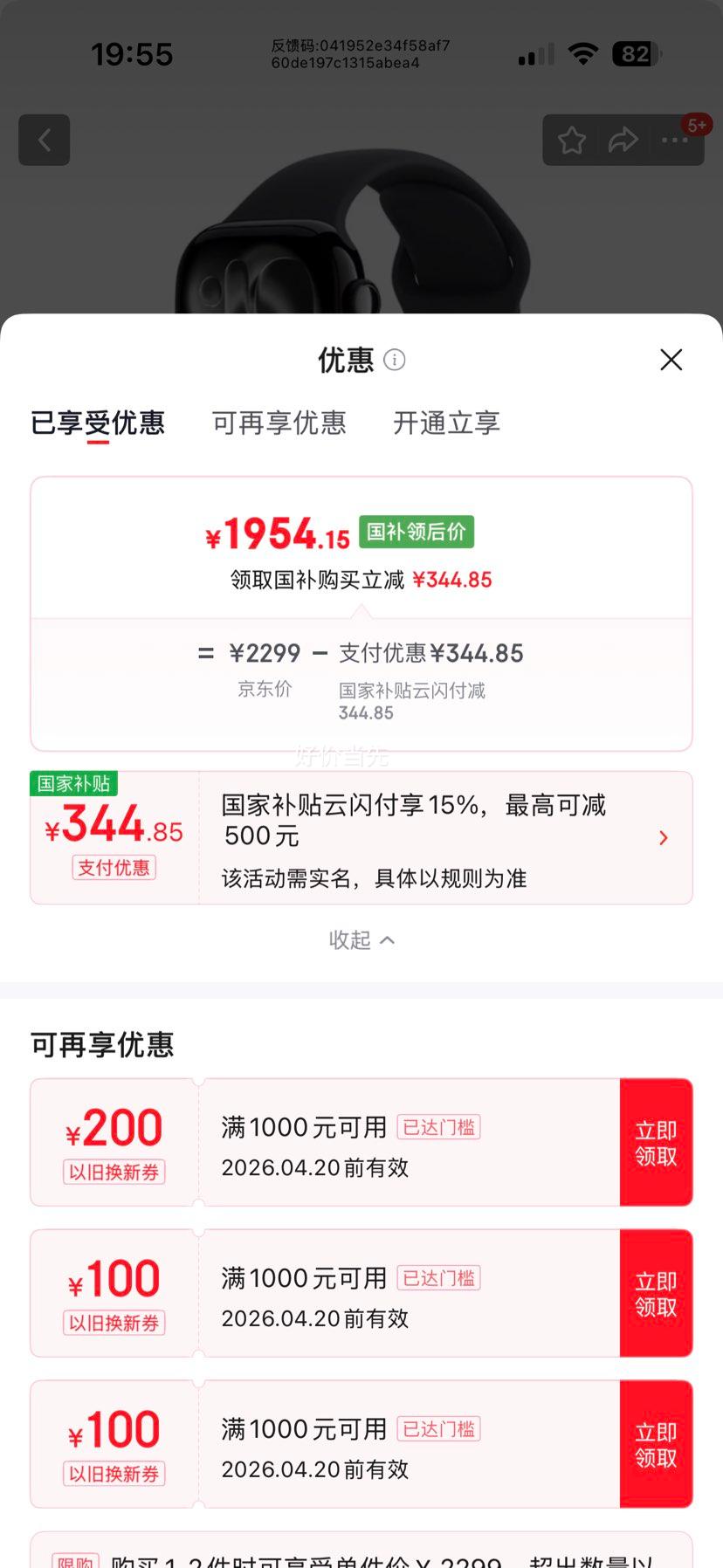The image size is (723, 1568).
Task: Tap 立即领取 on the last ¥100 coupon
Action: click(x=657, y=1443)
